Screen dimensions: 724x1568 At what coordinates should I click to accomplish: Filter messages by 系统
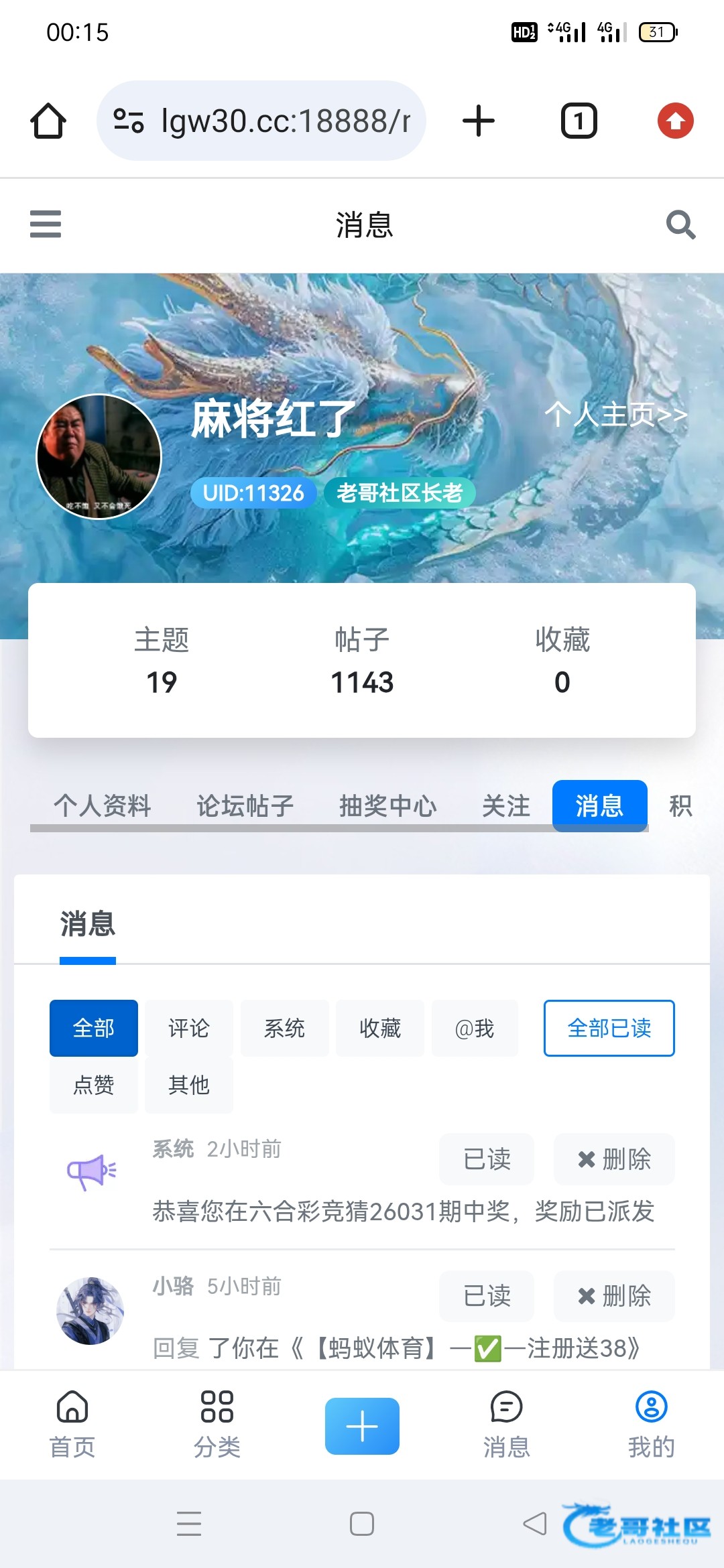[x=284, y=1028]
